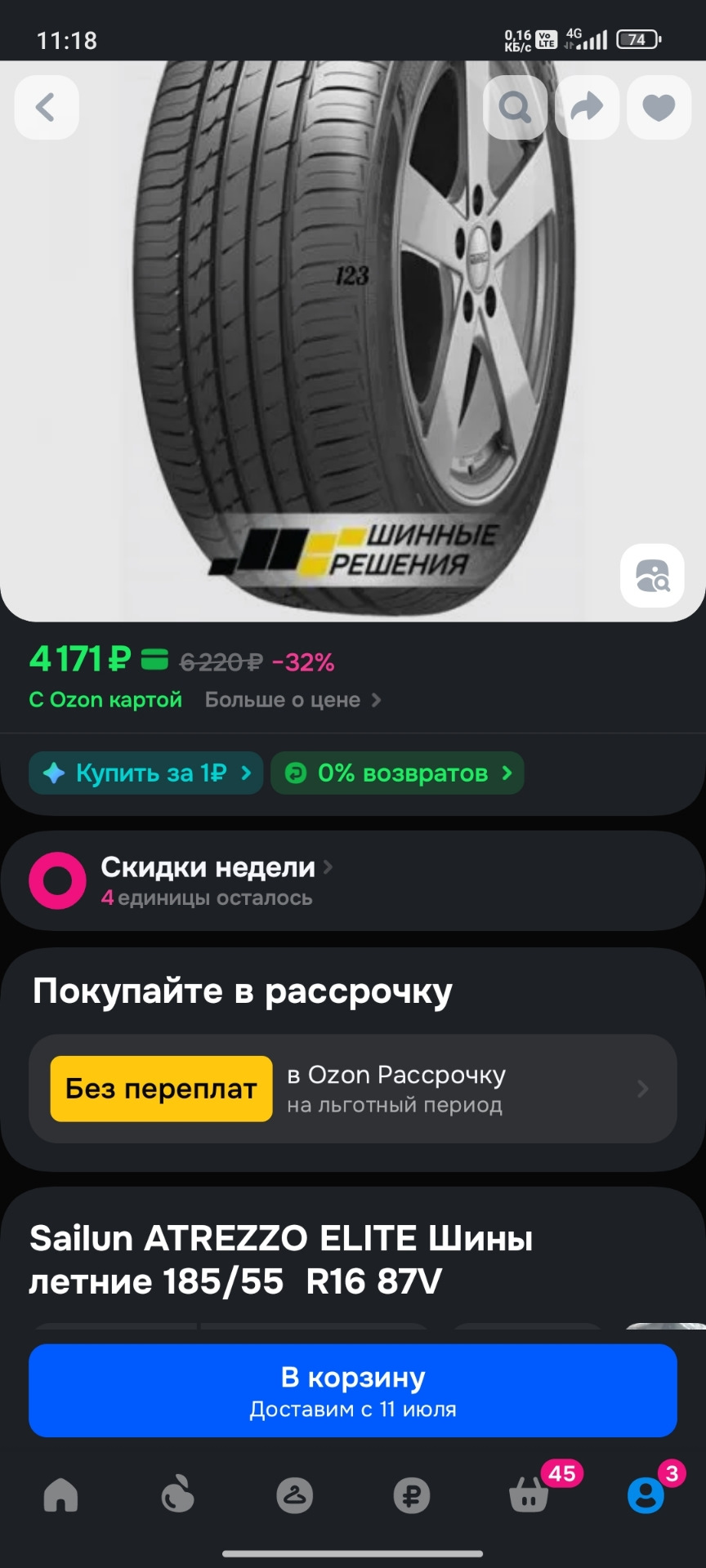This screenshot has width=706, height=1568.
Task: Open Ozon Рассрочку installment details
Action: point(353,1089)
